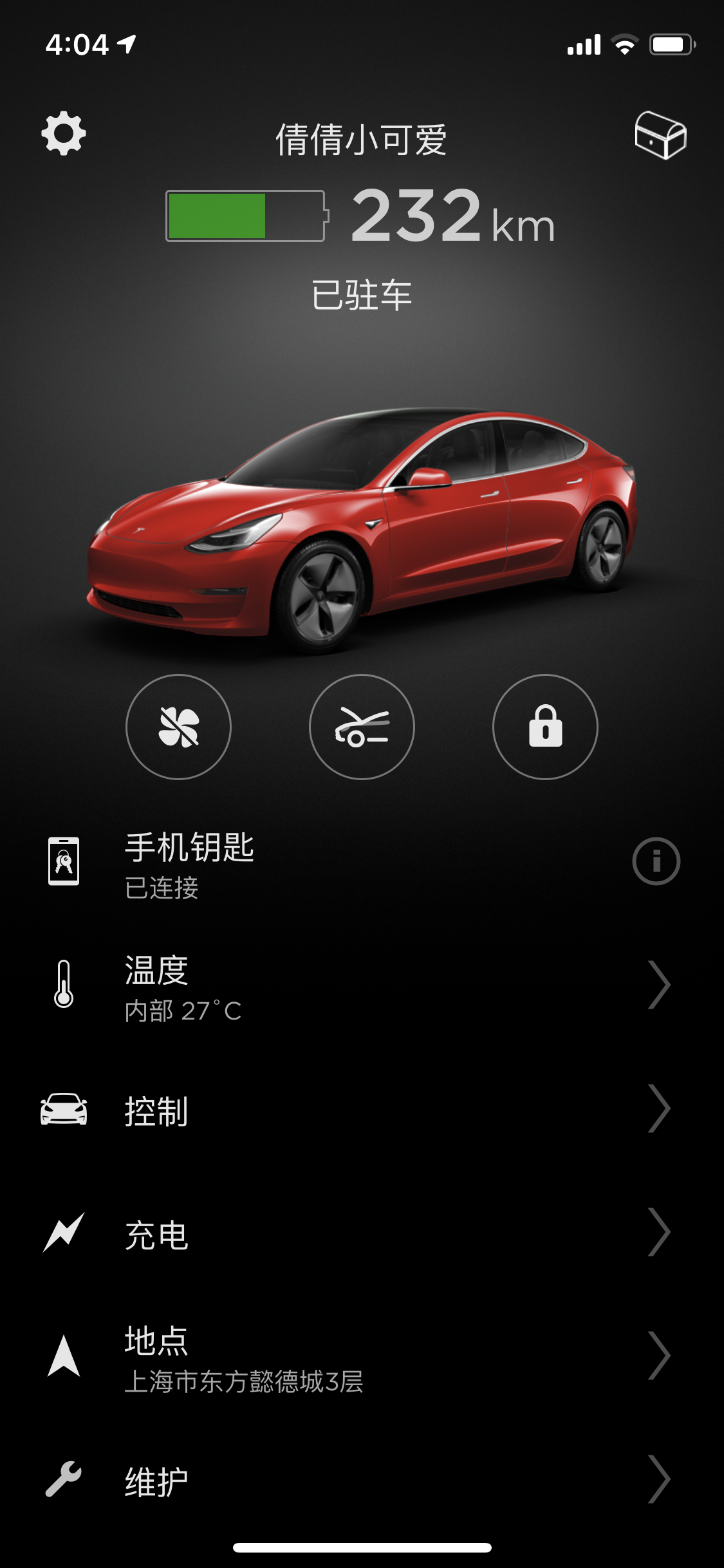This screenshot has height=1568, width=724.
Task: Open the front trunk
Action: click(362, 727)
